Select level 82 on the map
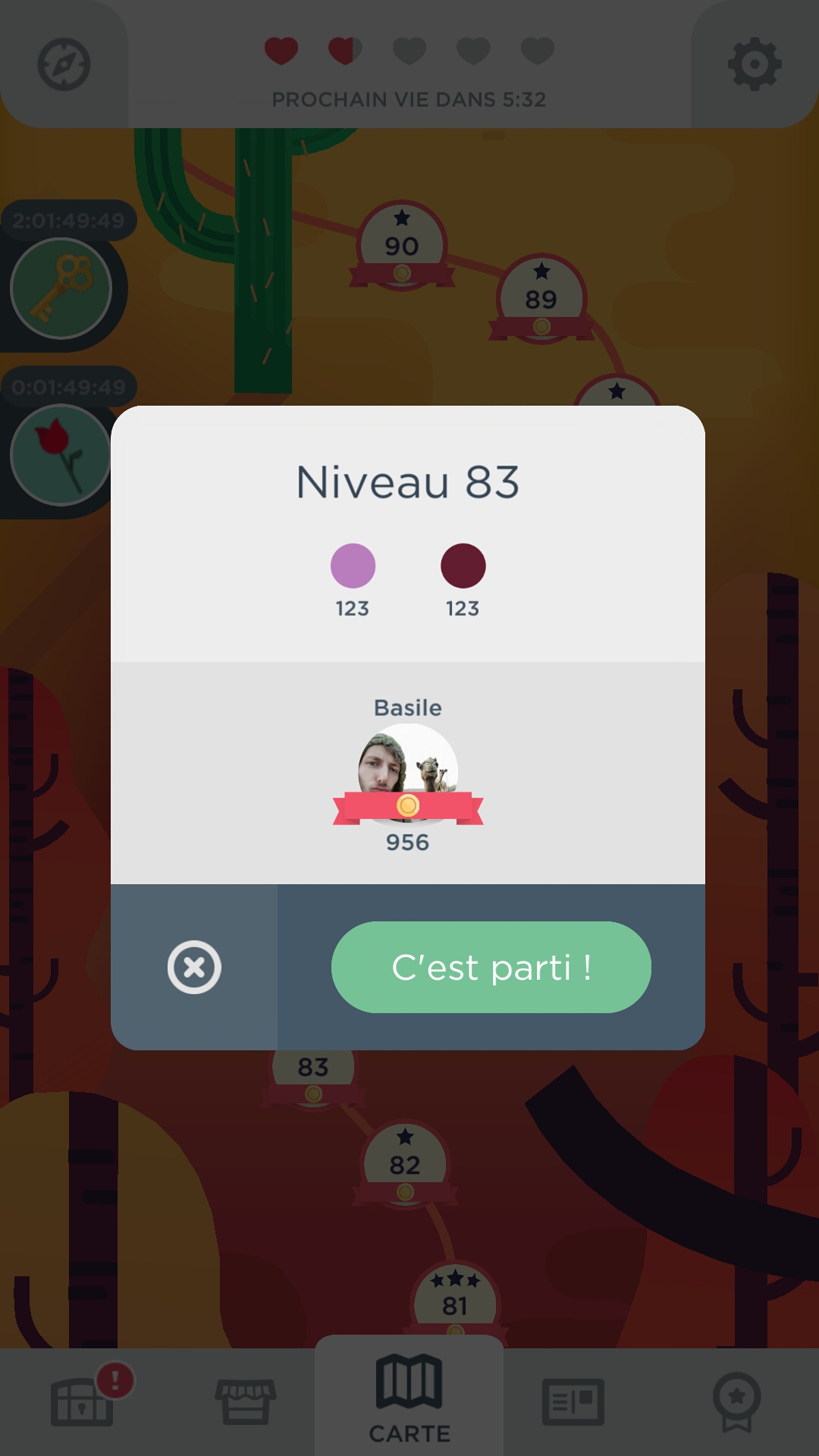 [x=405, y=1164]
